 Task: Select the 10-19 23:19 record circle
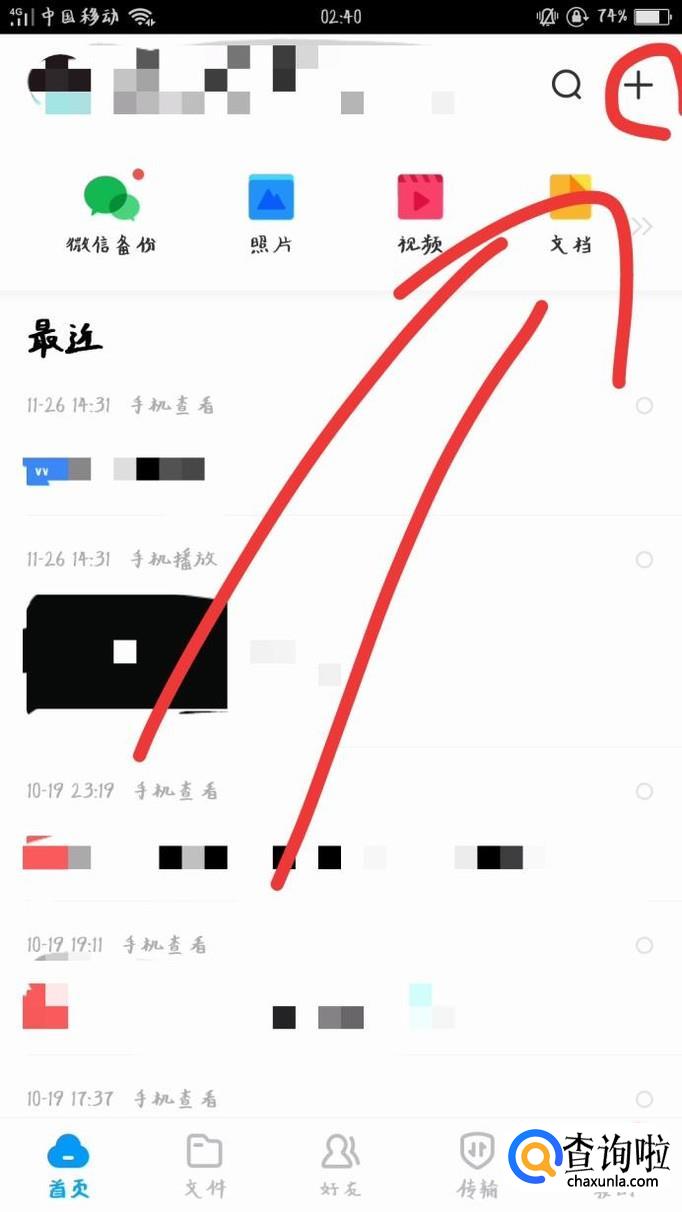[644, 791]
